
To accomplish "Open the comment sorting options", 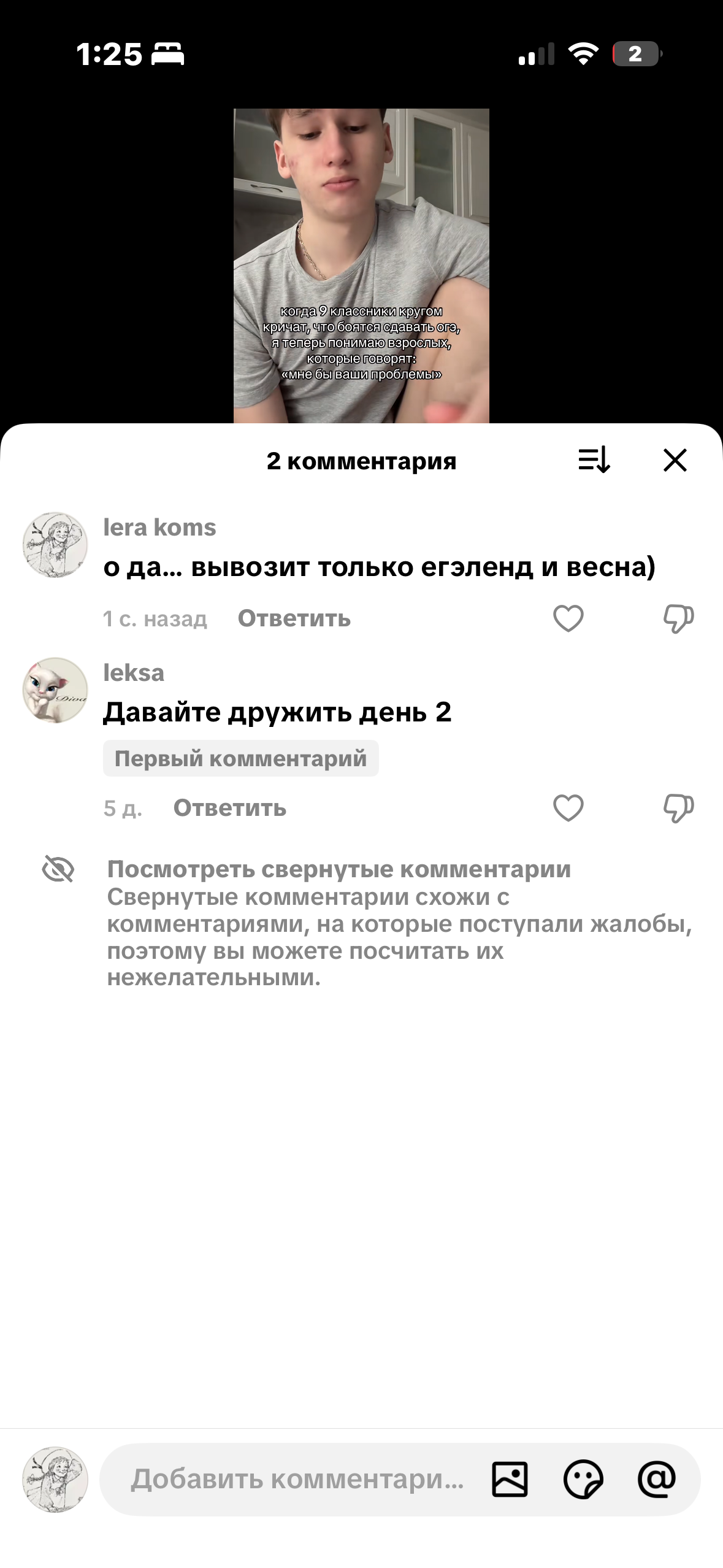I will click(x=594, y=459).
